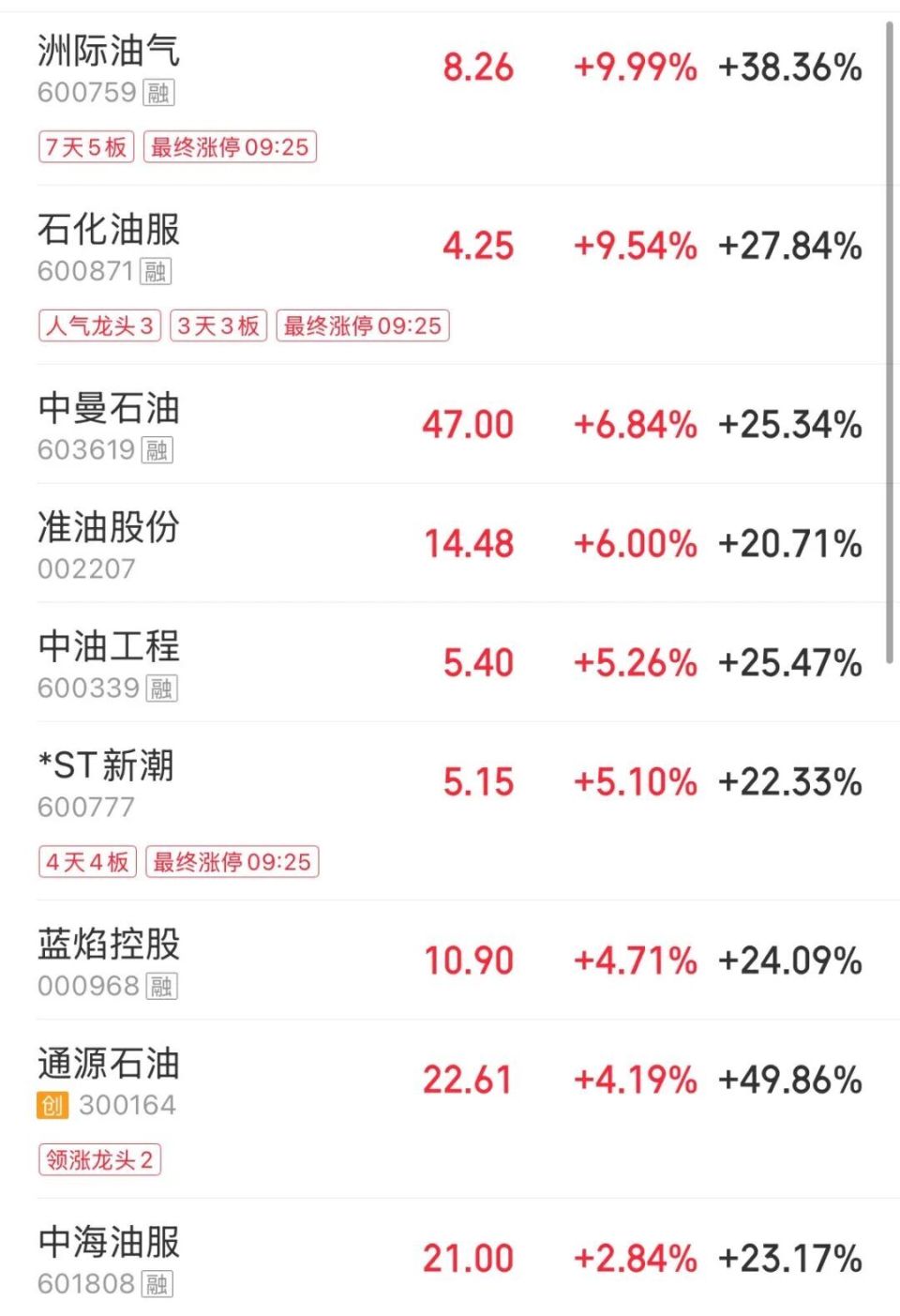
Task: Click the 4天4板 tag under *ST新潮
Action: point(86,862)
